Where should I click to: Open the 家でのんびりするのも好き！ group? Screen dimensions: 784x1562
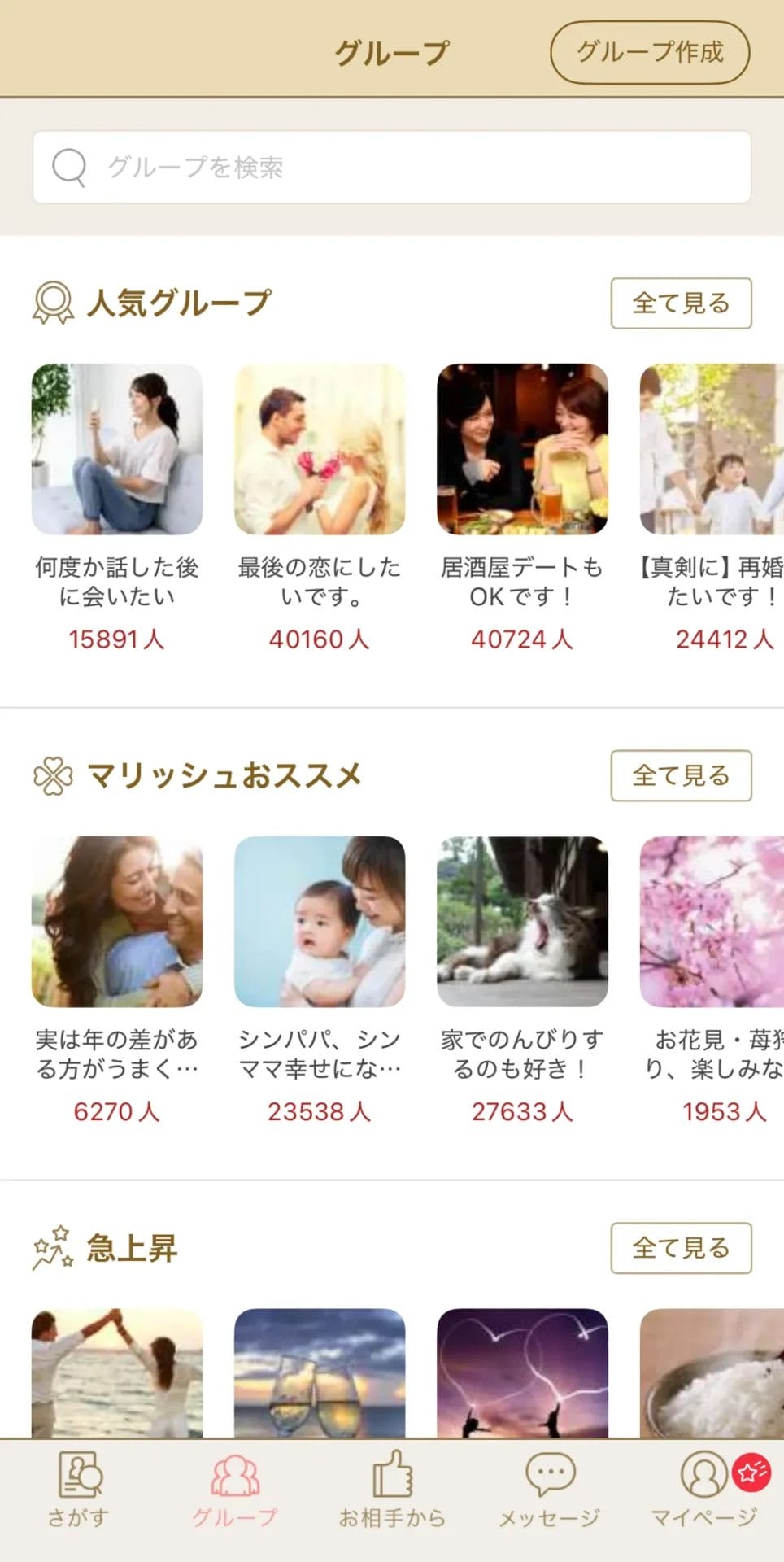522,921
